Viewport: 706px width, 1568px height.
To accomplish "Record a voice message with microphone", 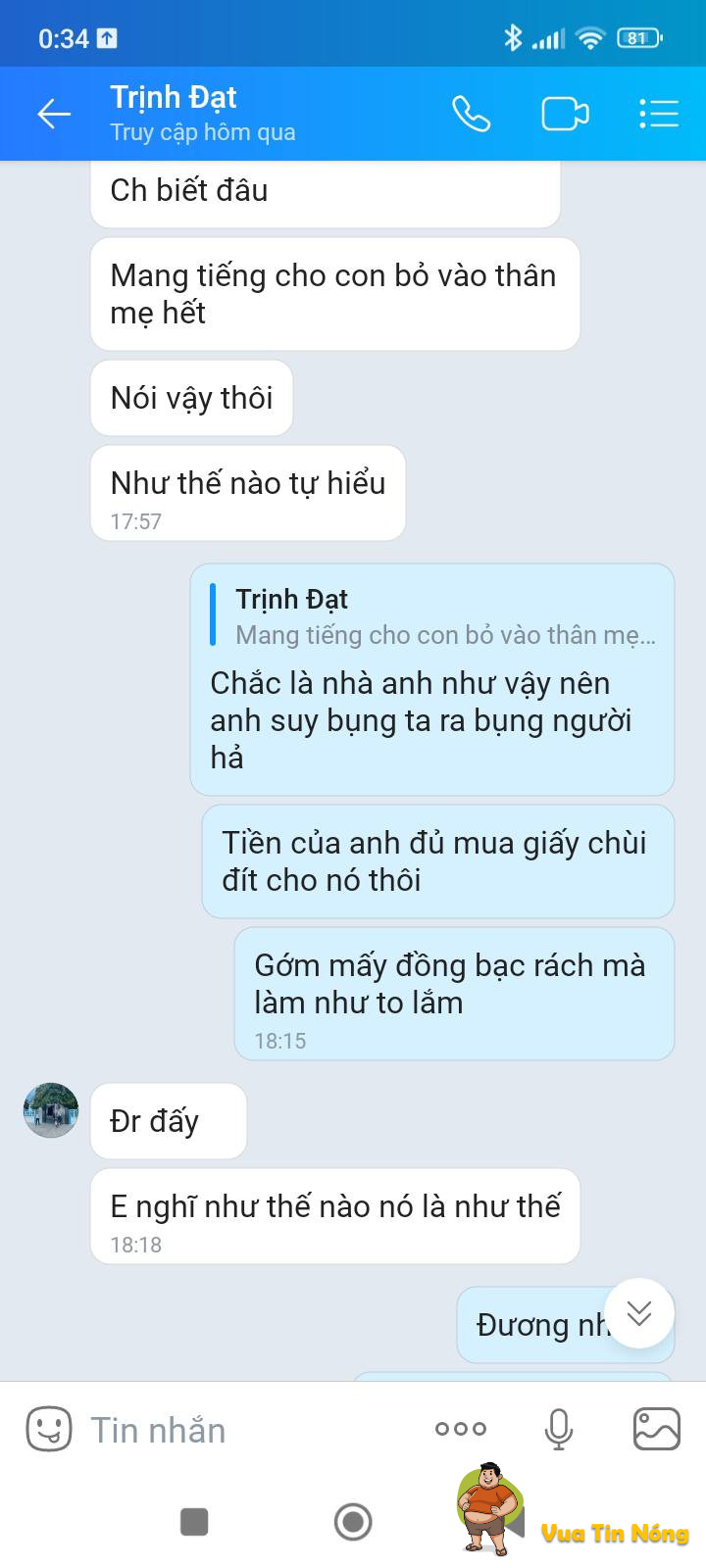I will pos(559,1429).
